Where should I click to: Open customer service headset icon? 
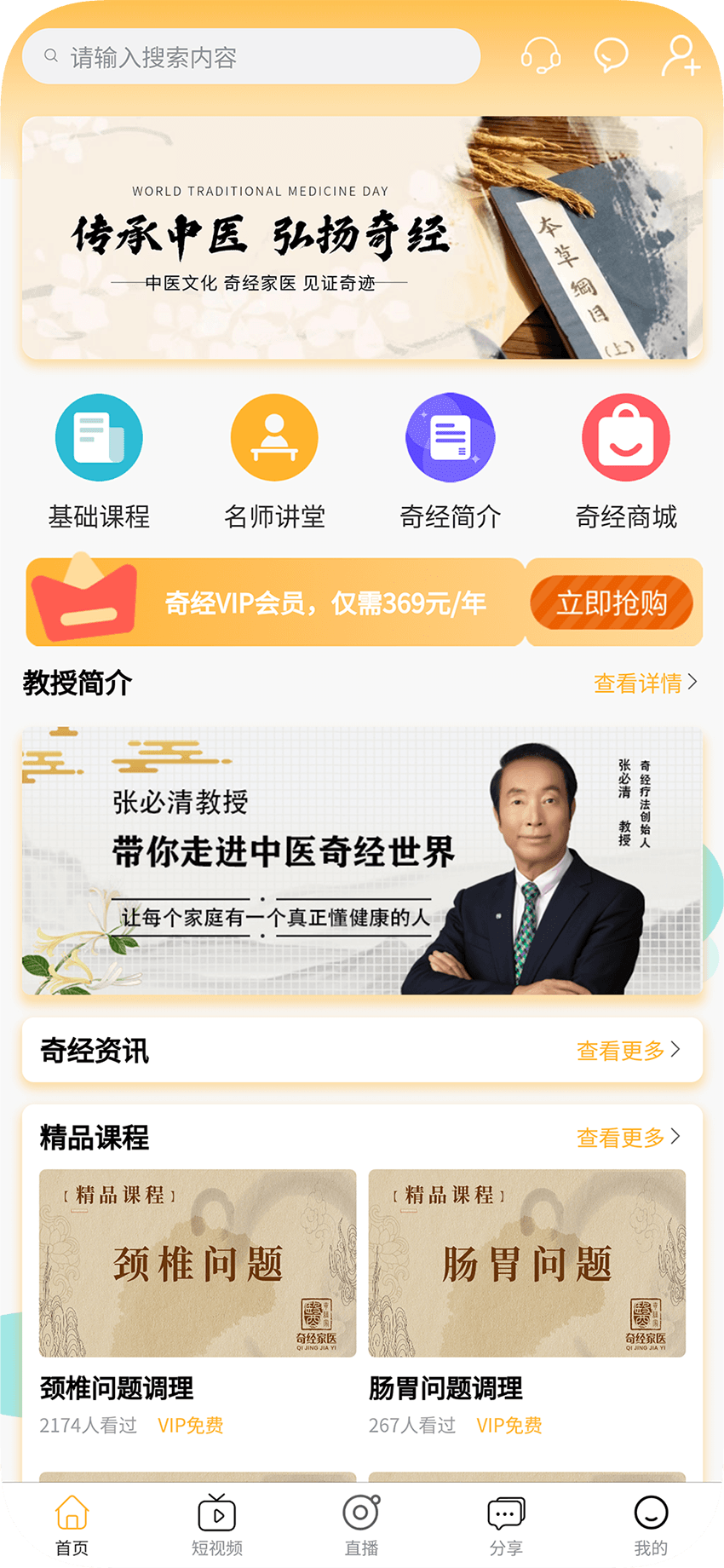coord(540,56)
